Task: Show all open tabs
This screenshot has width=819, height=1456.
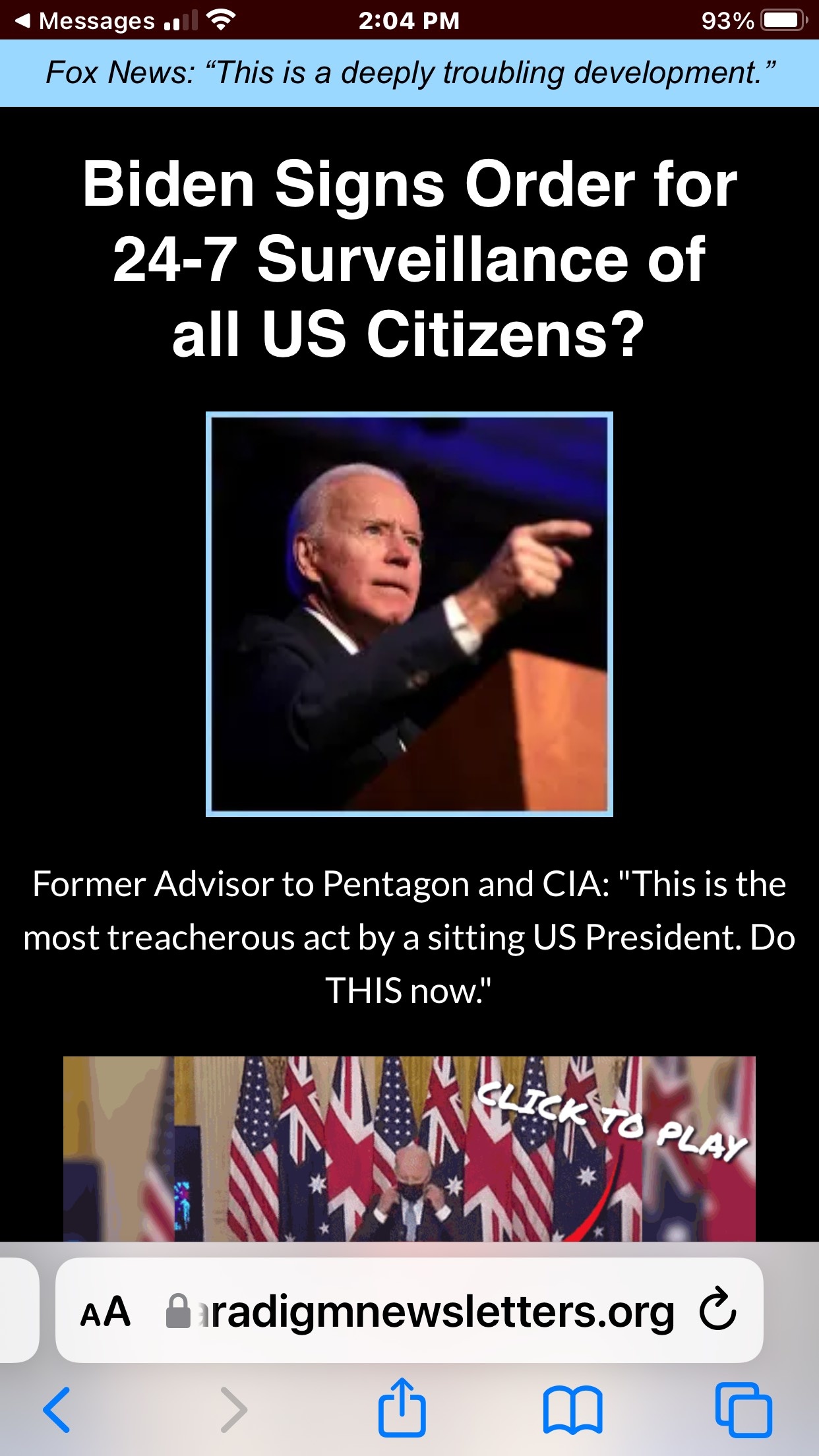Action: pyautogui.click(x=744, y=1410)
